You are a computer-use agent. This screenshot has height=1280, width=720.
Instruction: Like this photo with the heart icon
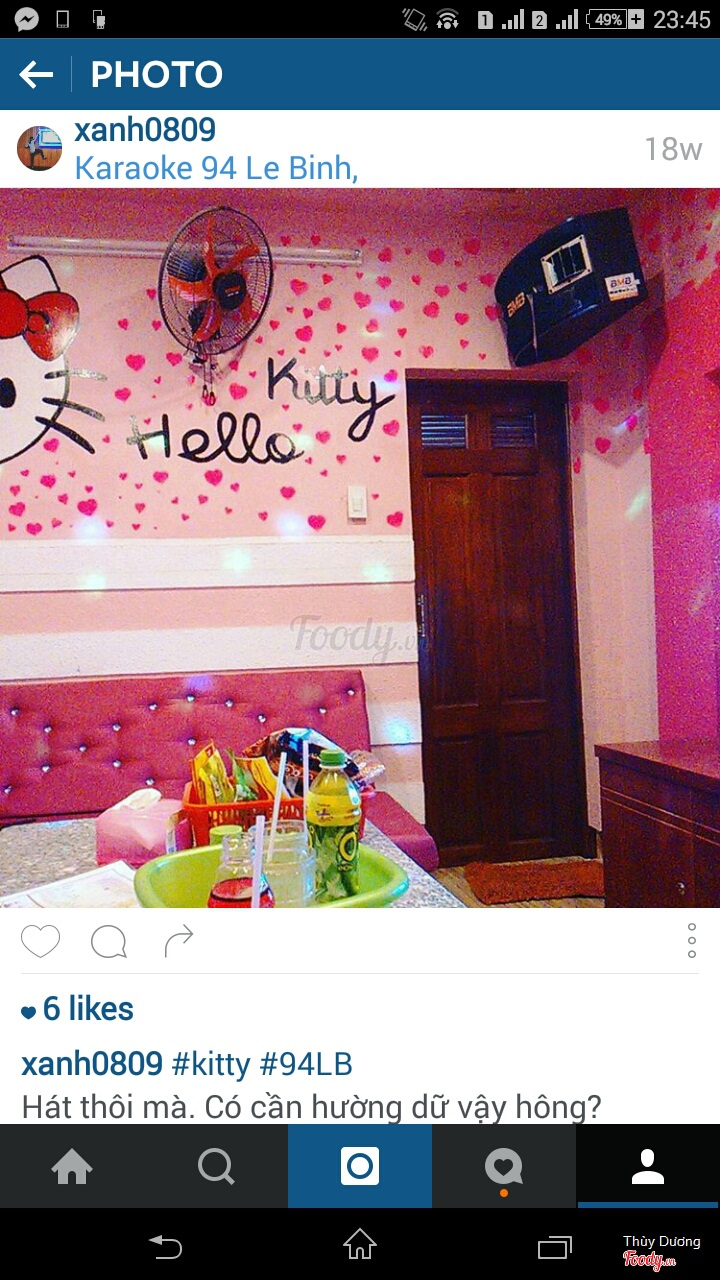tap(41, 941)
